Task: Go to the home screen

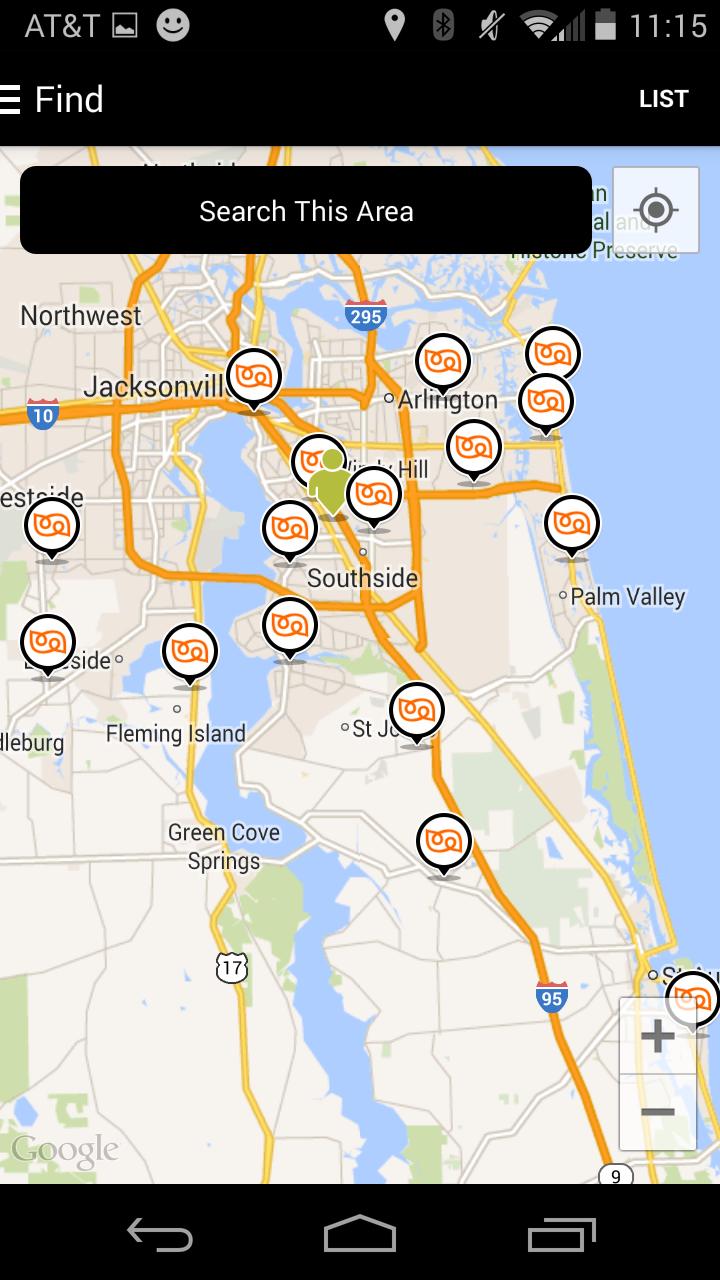Action: (360, 1234)
